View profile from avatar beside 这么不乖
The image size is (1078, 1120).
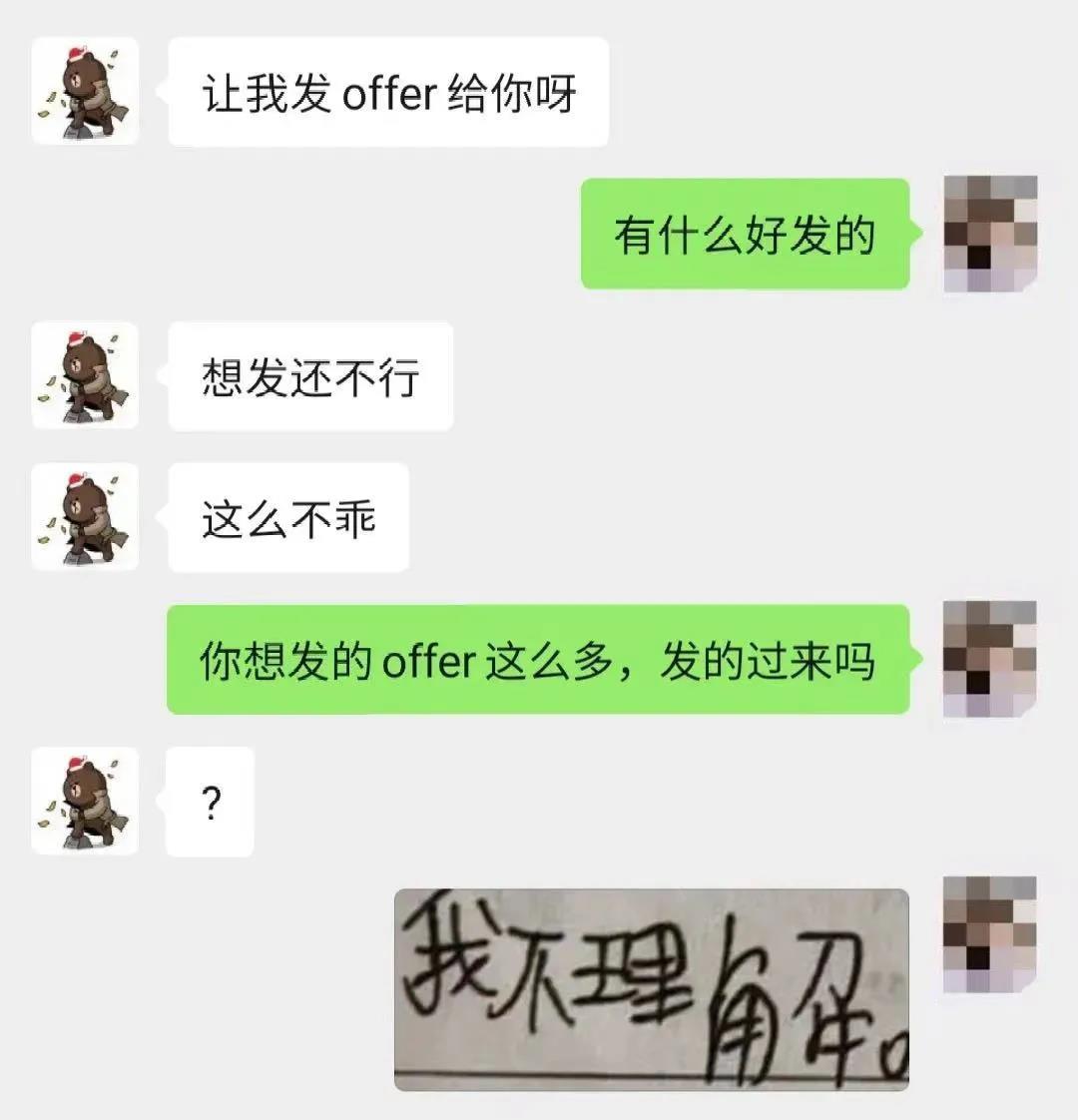tap(85, 517)
